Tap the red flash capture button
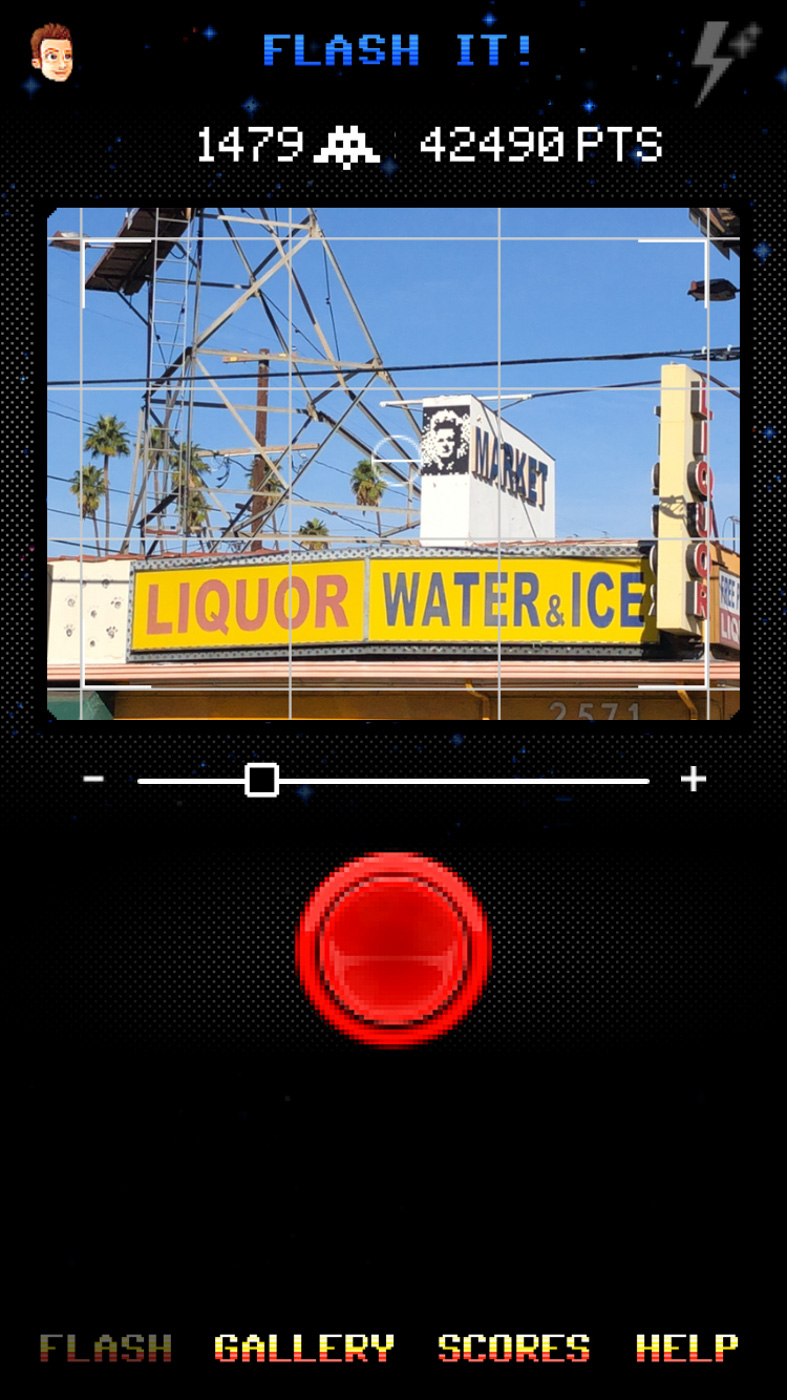This screenshot has width=787, height=1400. (x=394, y=949)
